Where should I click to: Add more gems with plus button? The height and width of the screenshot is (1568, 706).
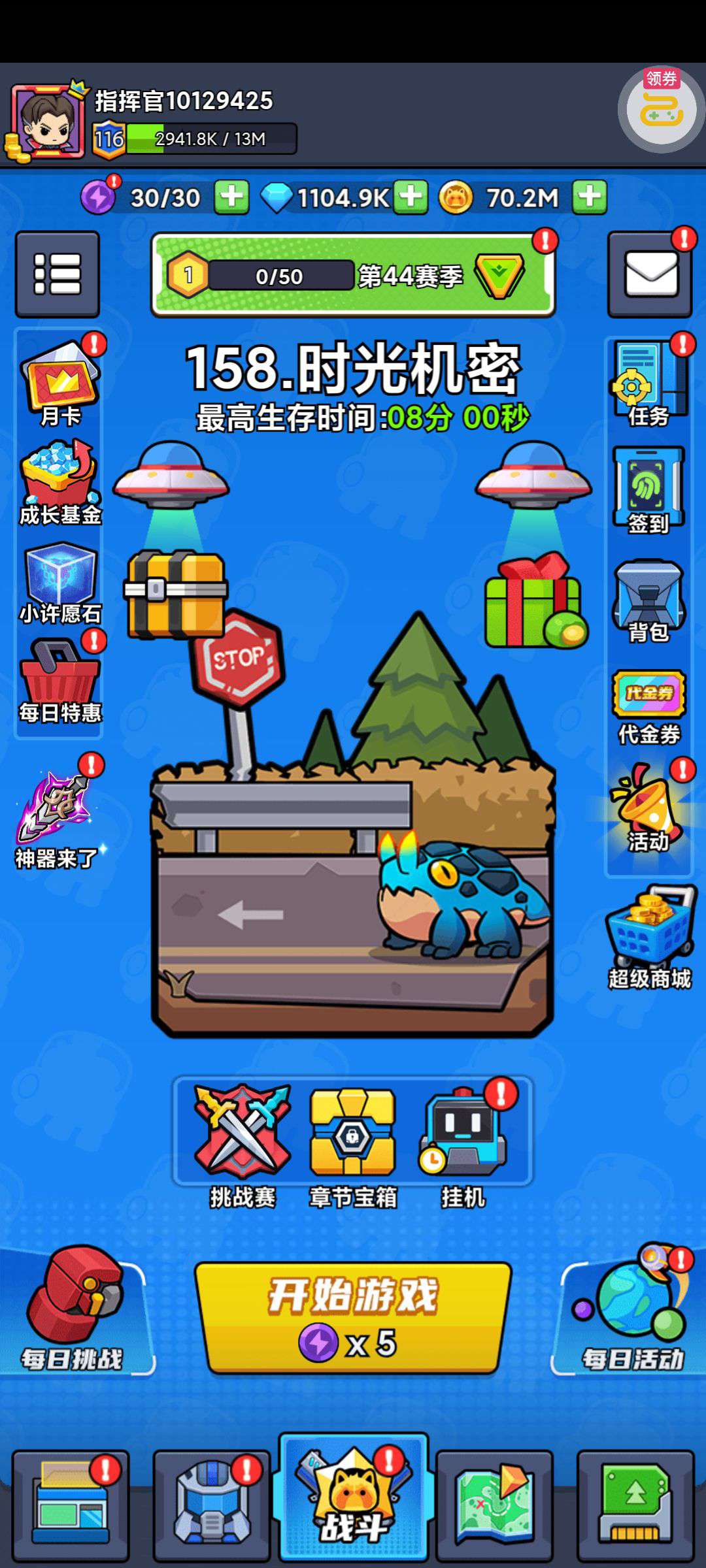click(x=411, y=197)
